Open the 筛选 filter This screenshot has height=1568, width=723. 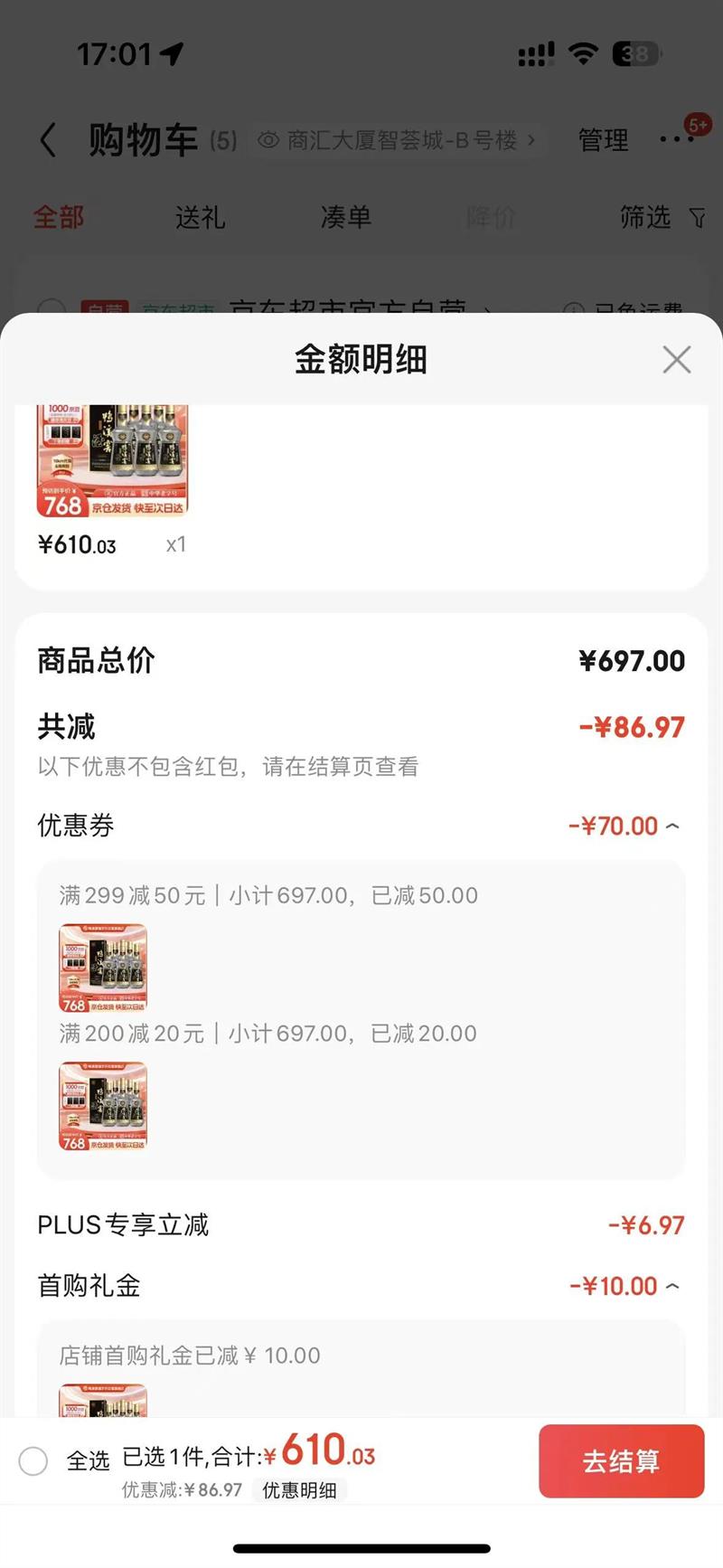pos(662,217)
